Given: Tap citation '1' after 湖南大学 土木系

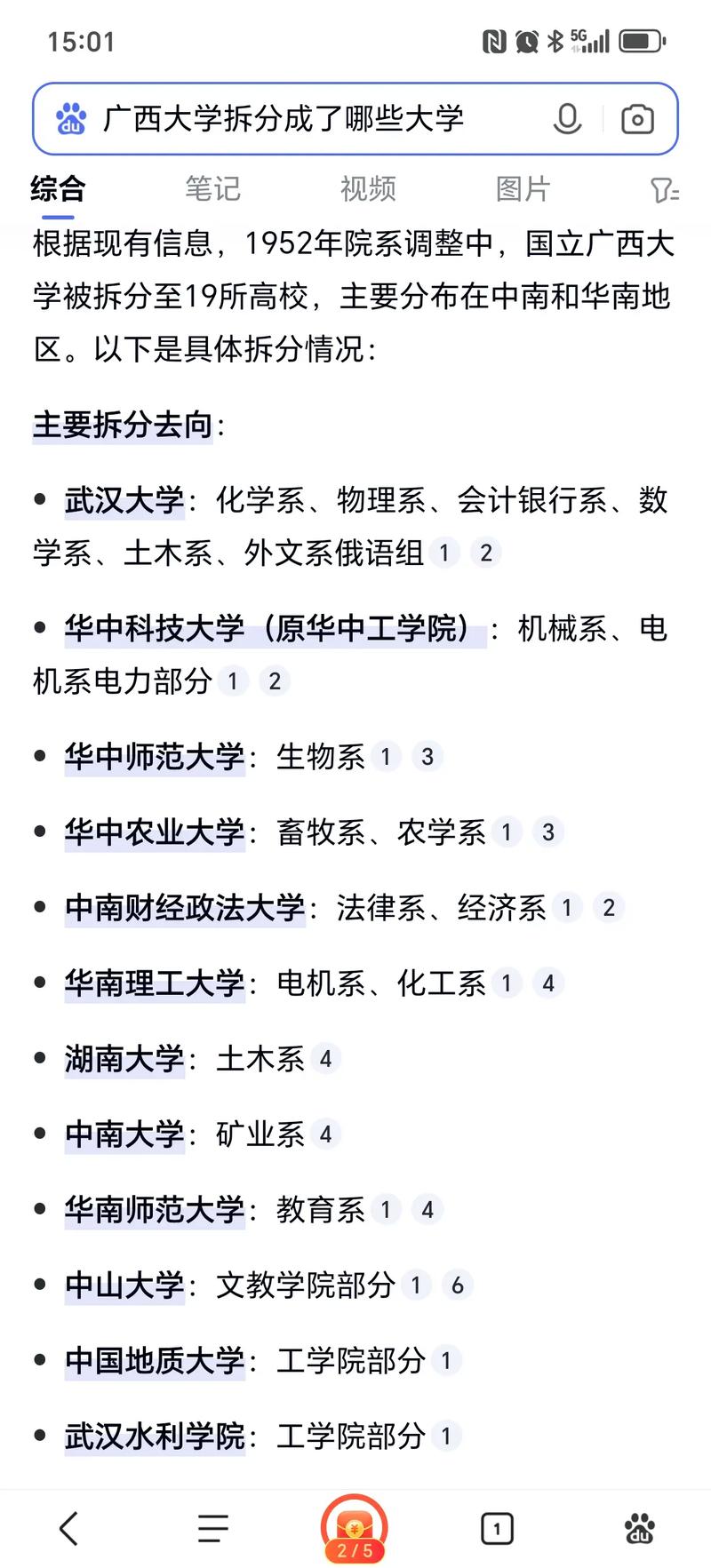Looking at the screenshot, I should click(326, 1059).
